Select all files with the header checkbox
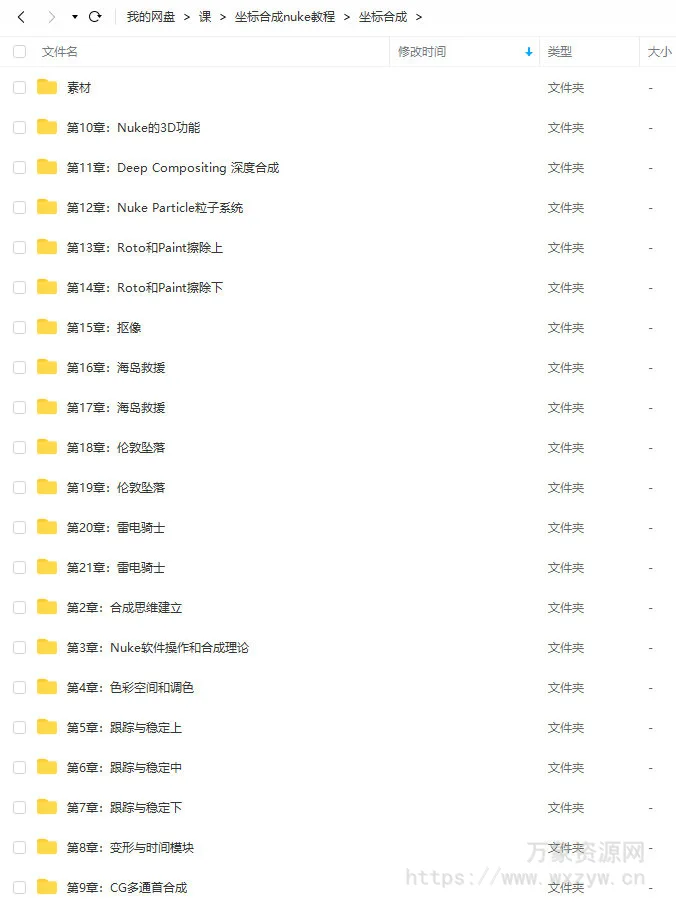 point(19,52)
